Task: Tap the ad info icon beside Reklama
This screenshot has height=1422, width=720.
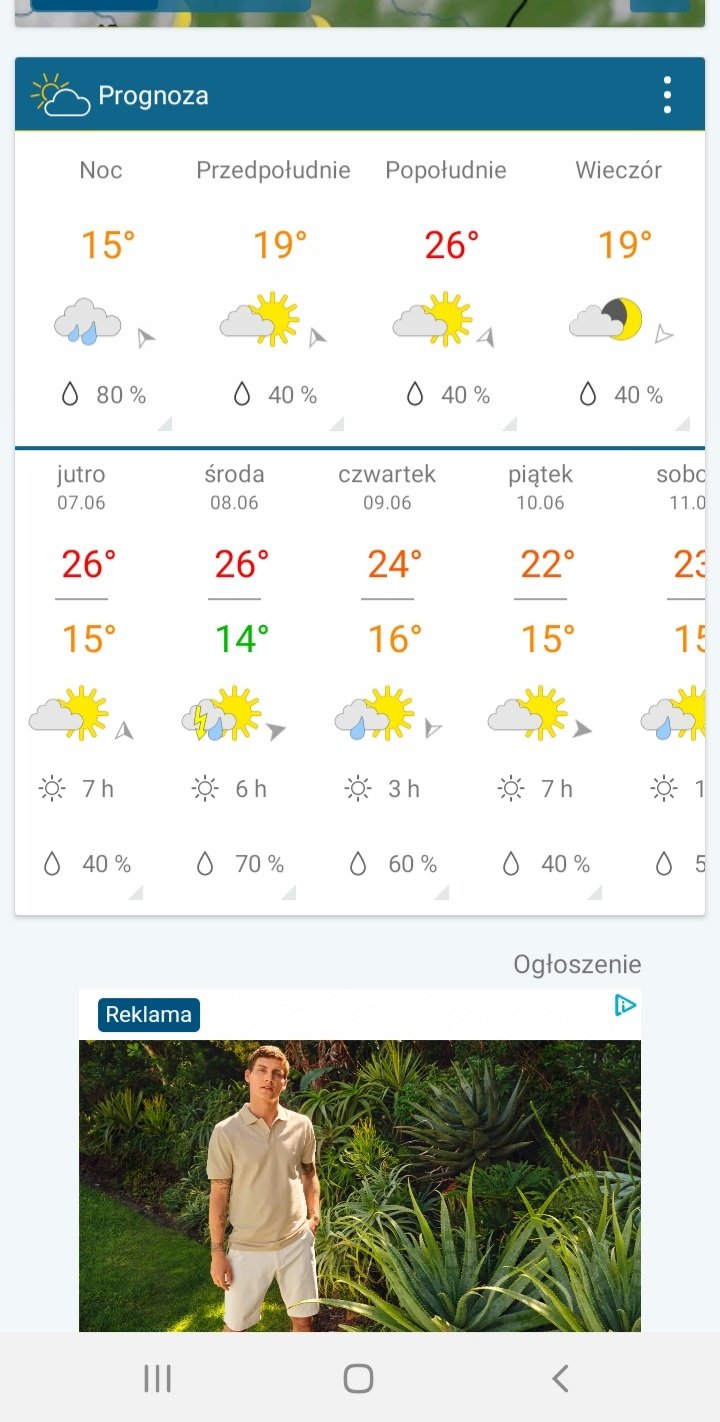Action: pyautogui.click(x=625, y=1006)
